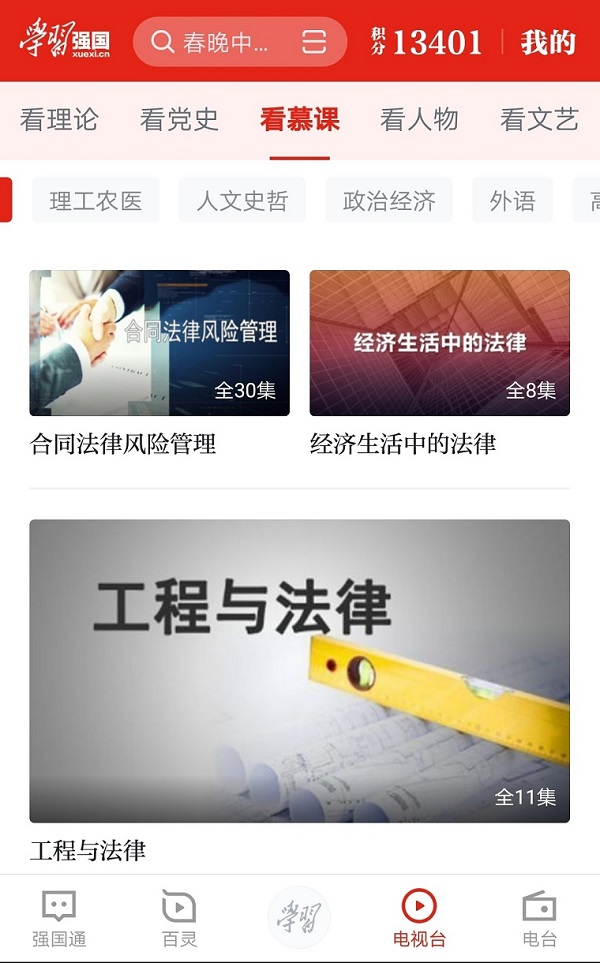Image resolution: width=600 pixels, height=963 pixels.
Task: Open the 百灵 bottom tab
Action: (179, 918)
